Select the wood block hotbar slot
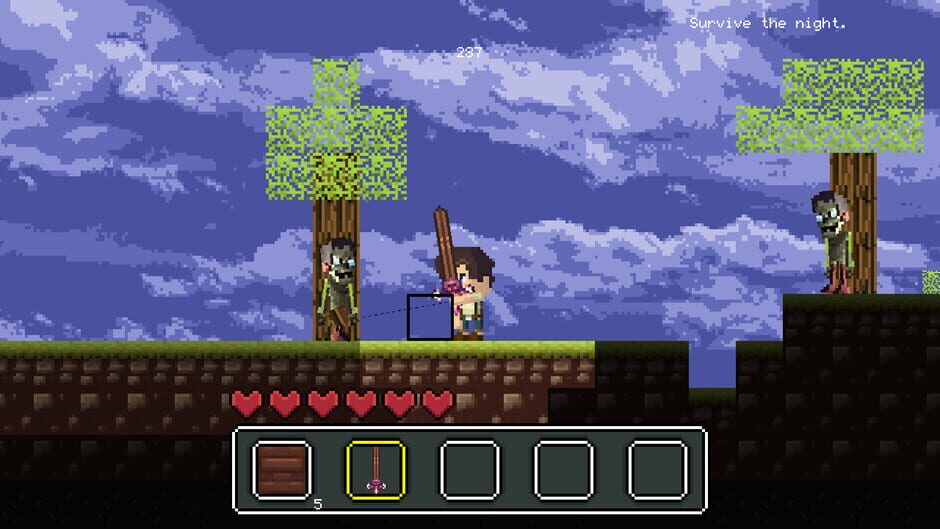The height and width of the screenshot is (529, 940). point(282,470)
